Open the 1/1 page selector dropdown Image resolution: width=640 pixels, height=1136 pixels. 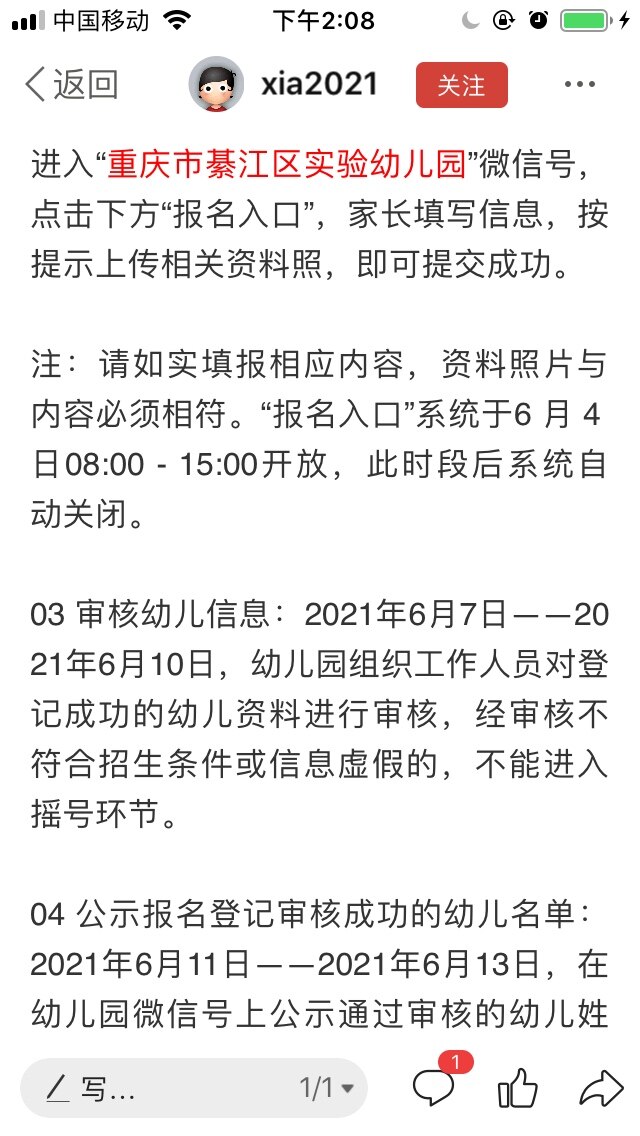pos(327,1088)
